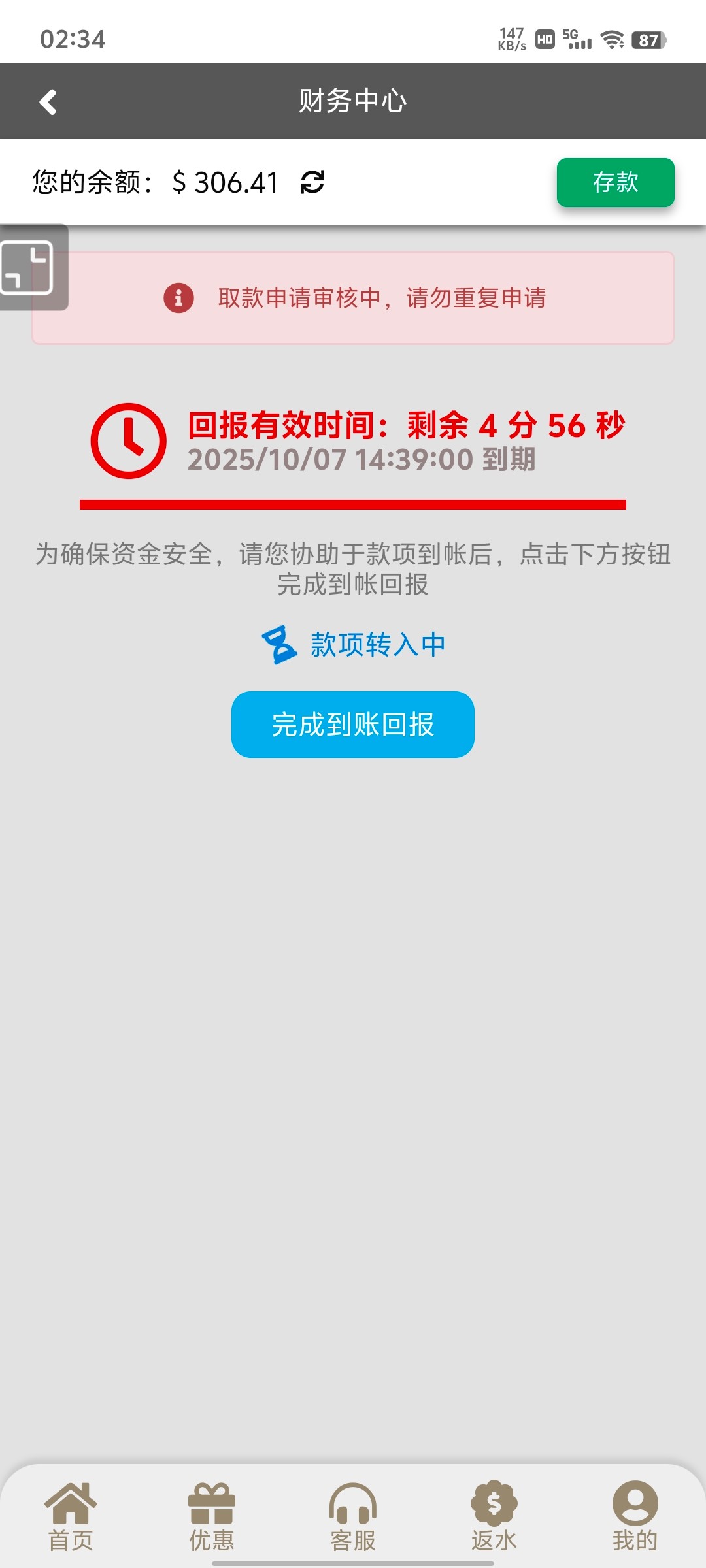Tap the red clock countdown icon
Screen dimensions: 706x1568
coord(128,441)
